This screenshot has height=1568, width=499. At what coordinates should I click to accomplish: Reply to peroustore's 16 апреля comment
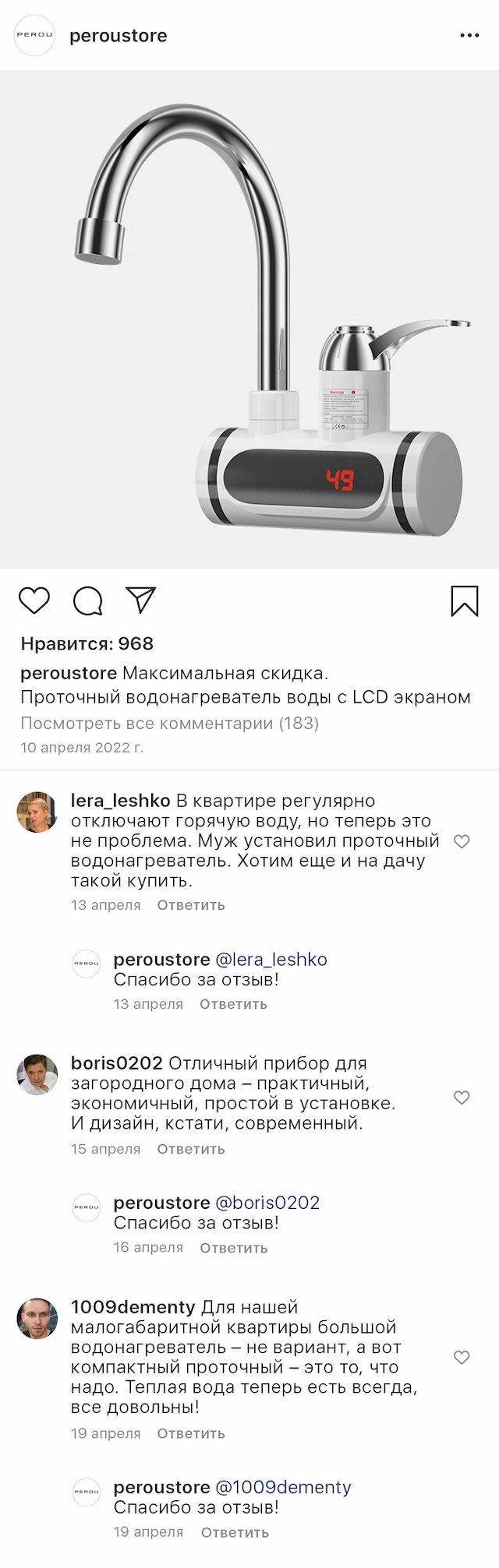click(x=233, y=1248)
